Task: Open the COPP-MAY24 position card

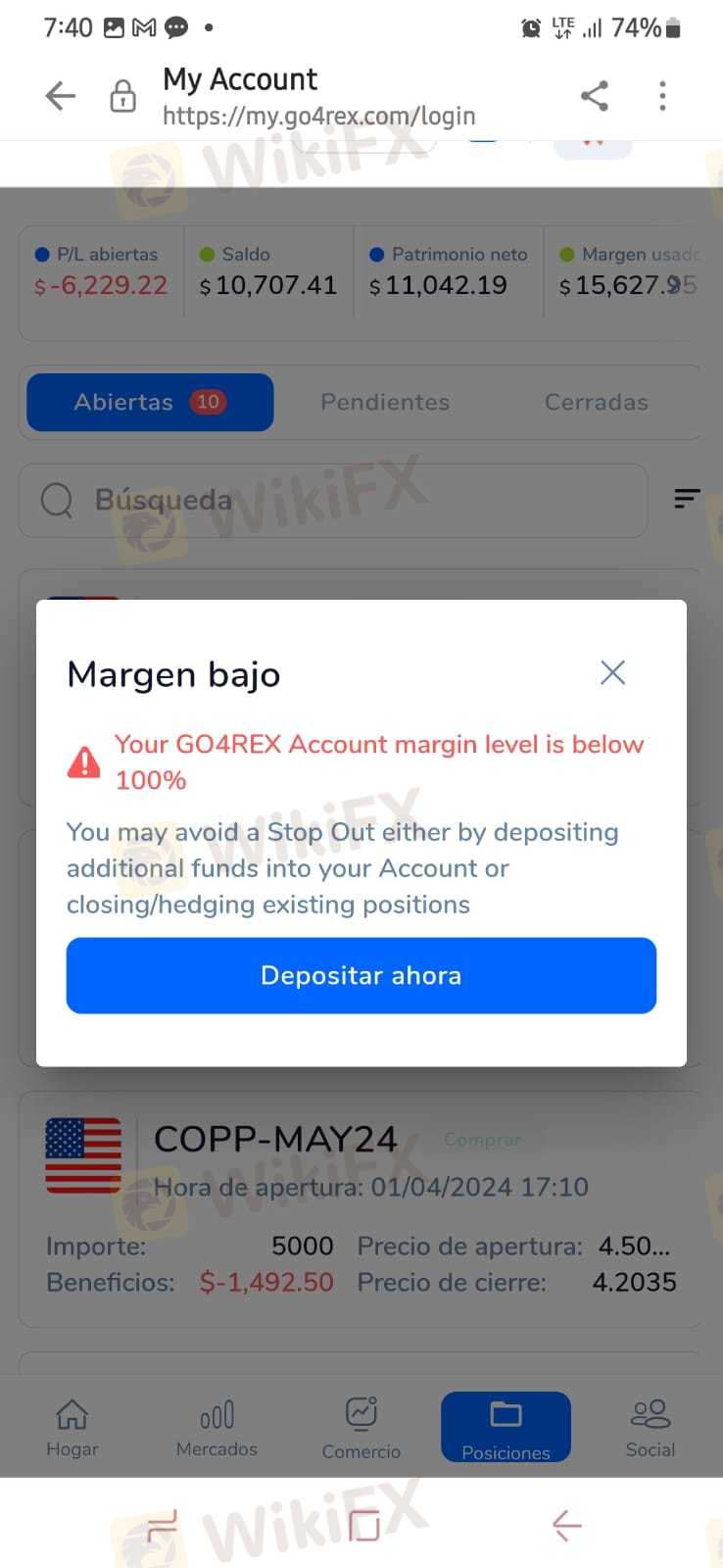Action: pos(361,1210)
